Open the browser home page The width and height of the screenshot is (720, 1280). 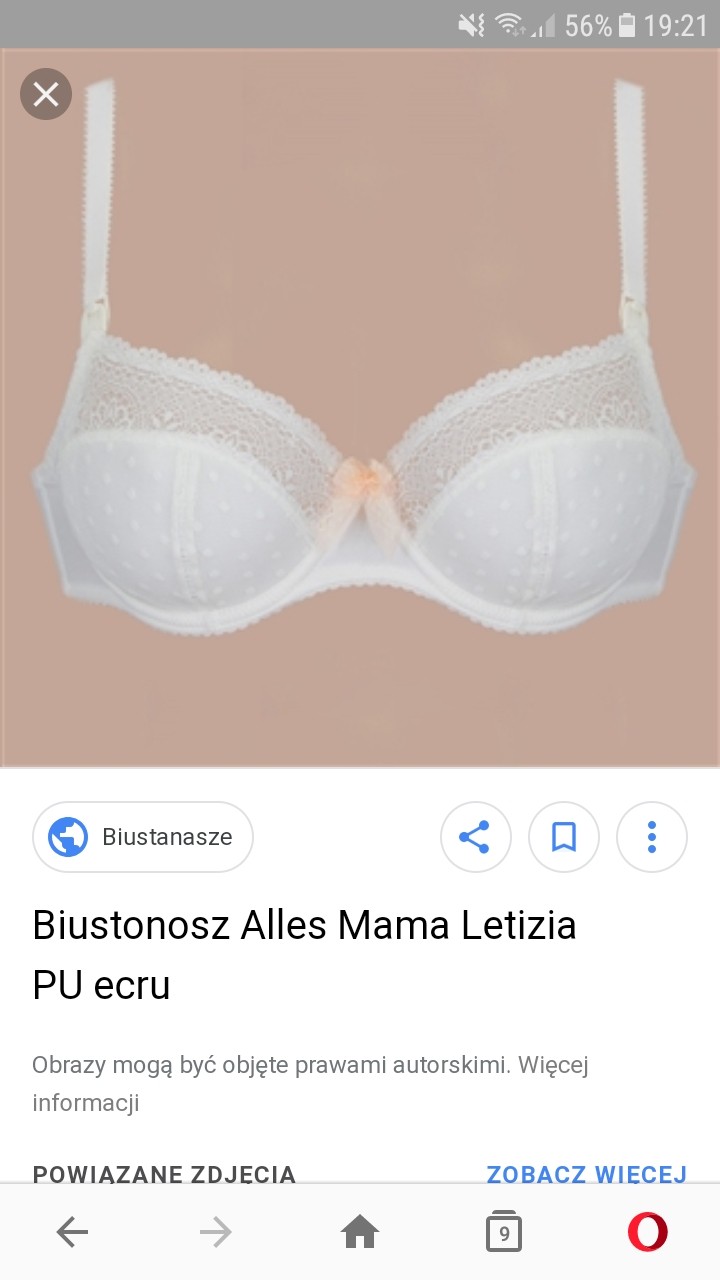click(360, 1233)
